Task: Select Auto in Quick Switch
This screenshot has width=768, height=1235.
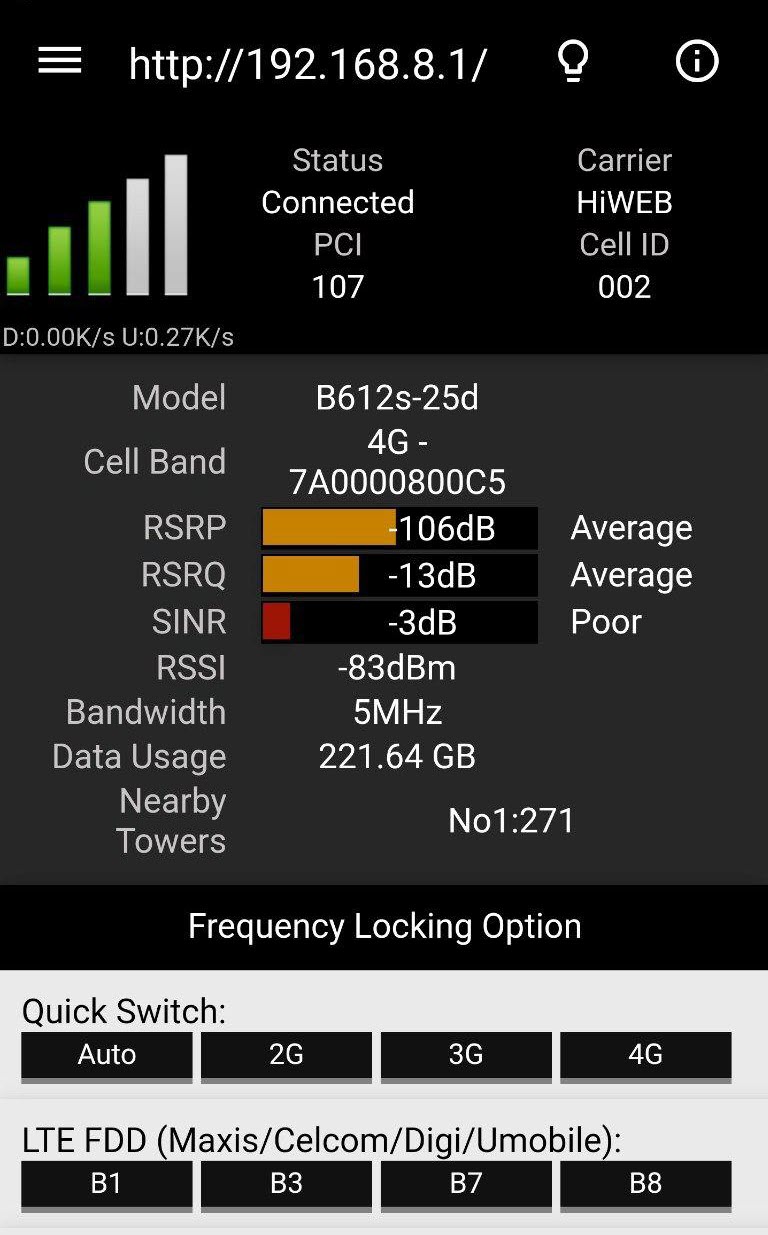Action: tap(107, 1056)
